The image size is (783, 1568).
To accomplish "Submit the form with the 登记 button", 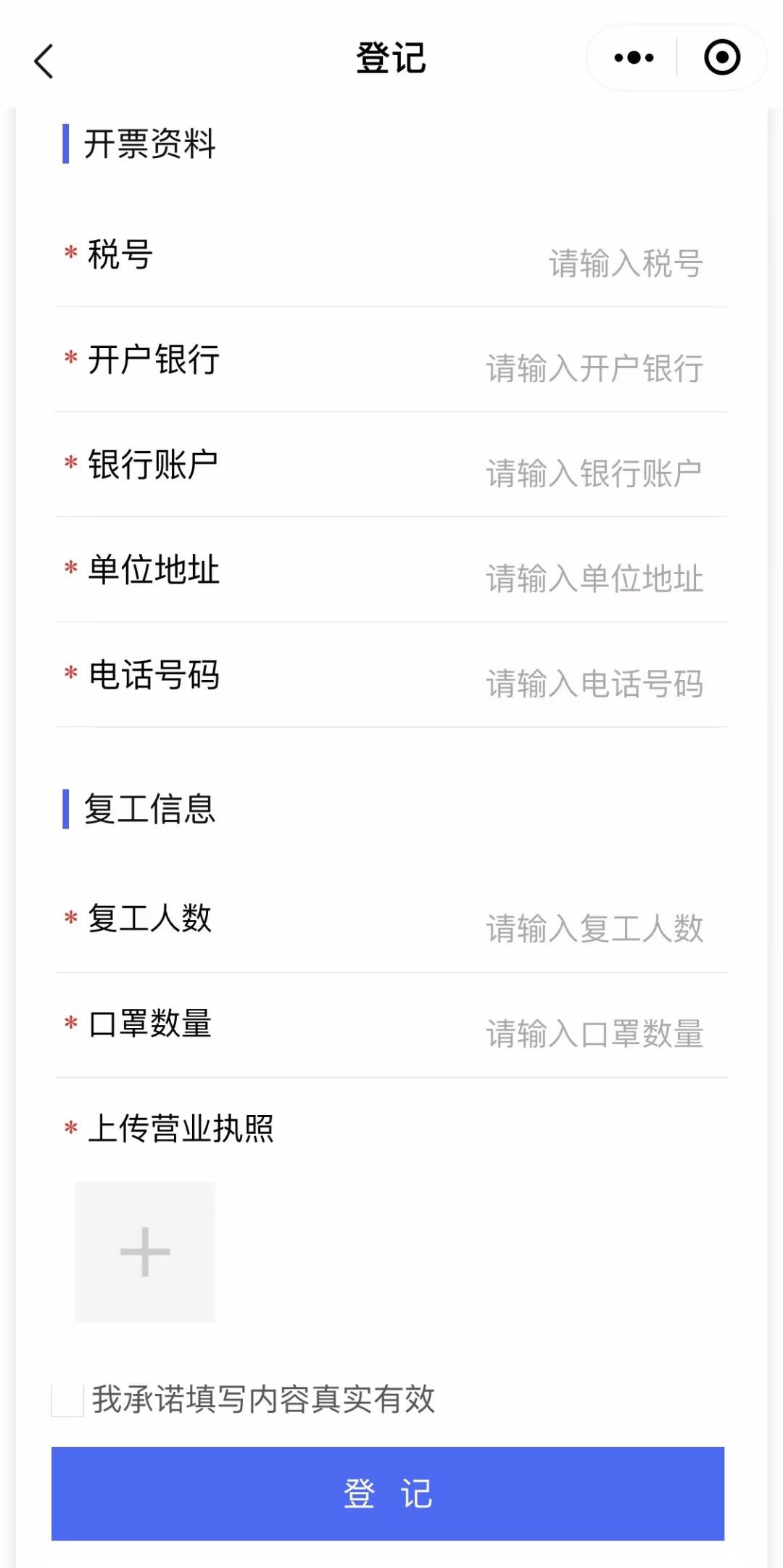I will click(x=388, y=1493).
